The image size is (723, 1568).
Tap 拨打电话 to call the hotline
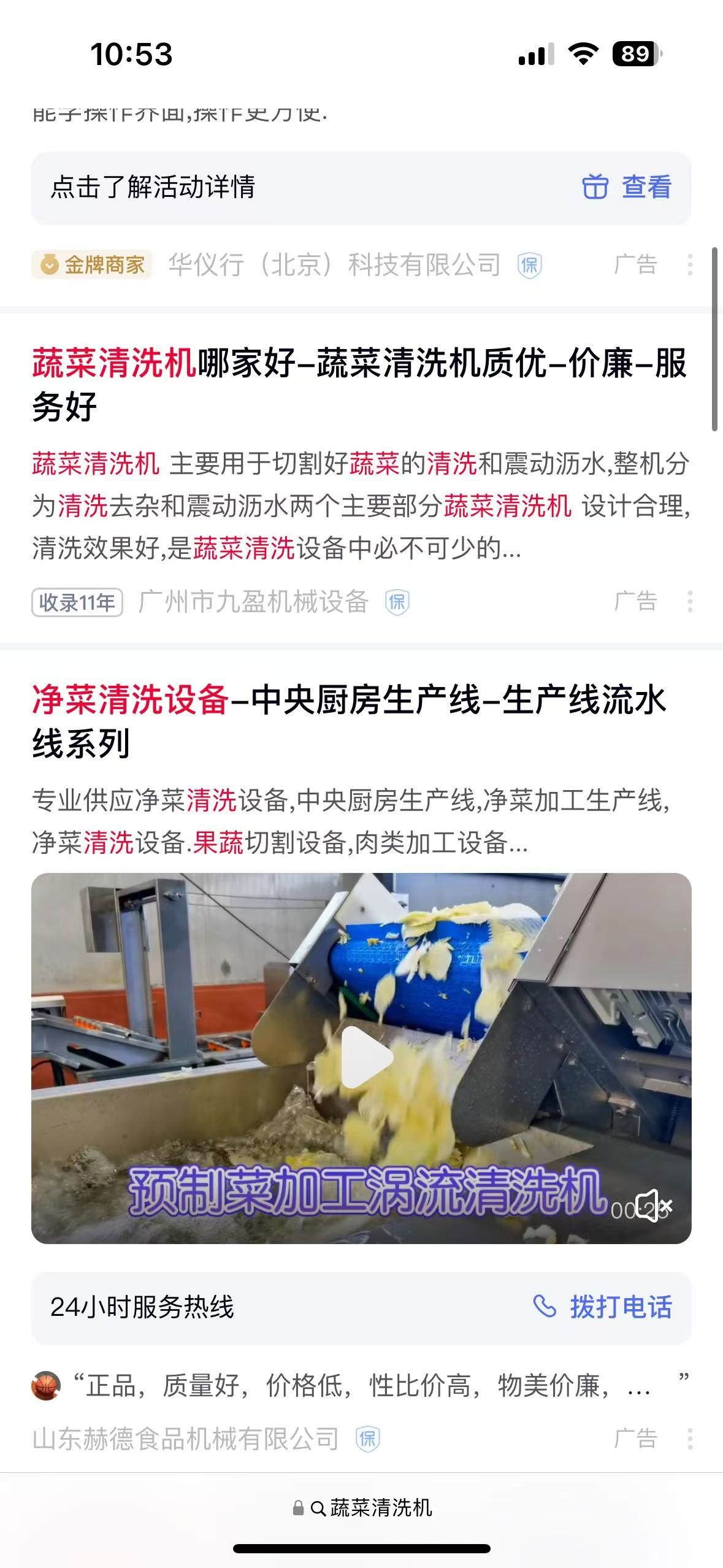(603, 1307)
